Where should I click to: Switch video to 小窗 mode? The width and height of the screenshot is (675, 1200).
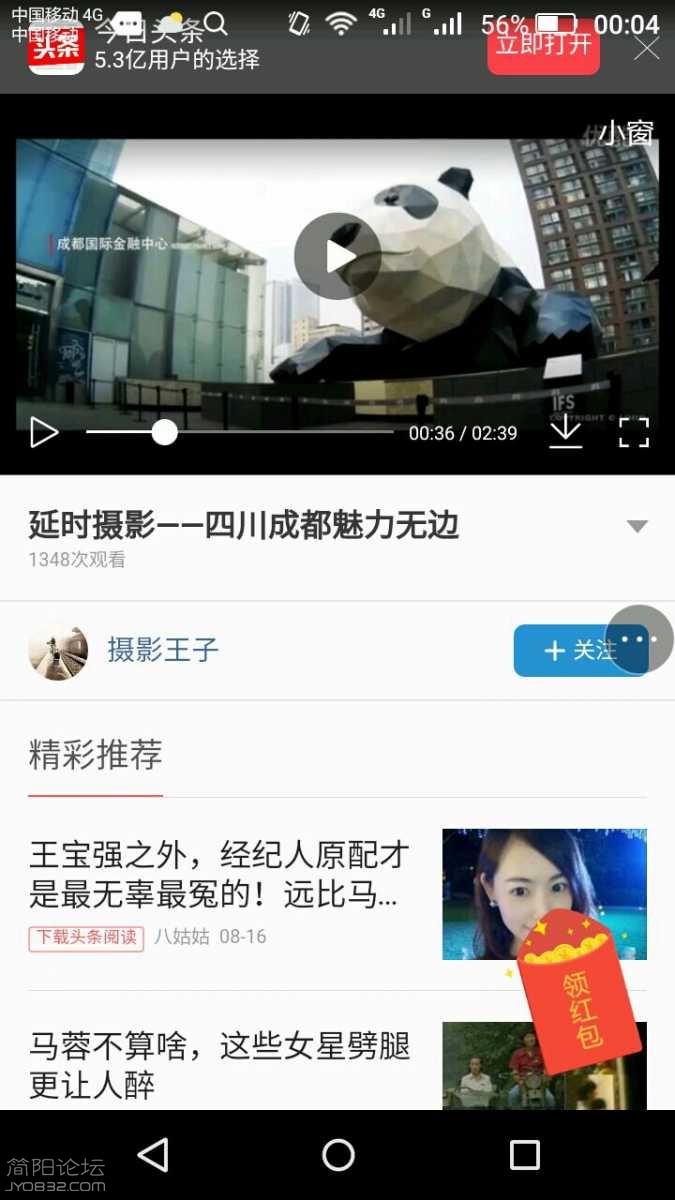(x=626, y=133)
